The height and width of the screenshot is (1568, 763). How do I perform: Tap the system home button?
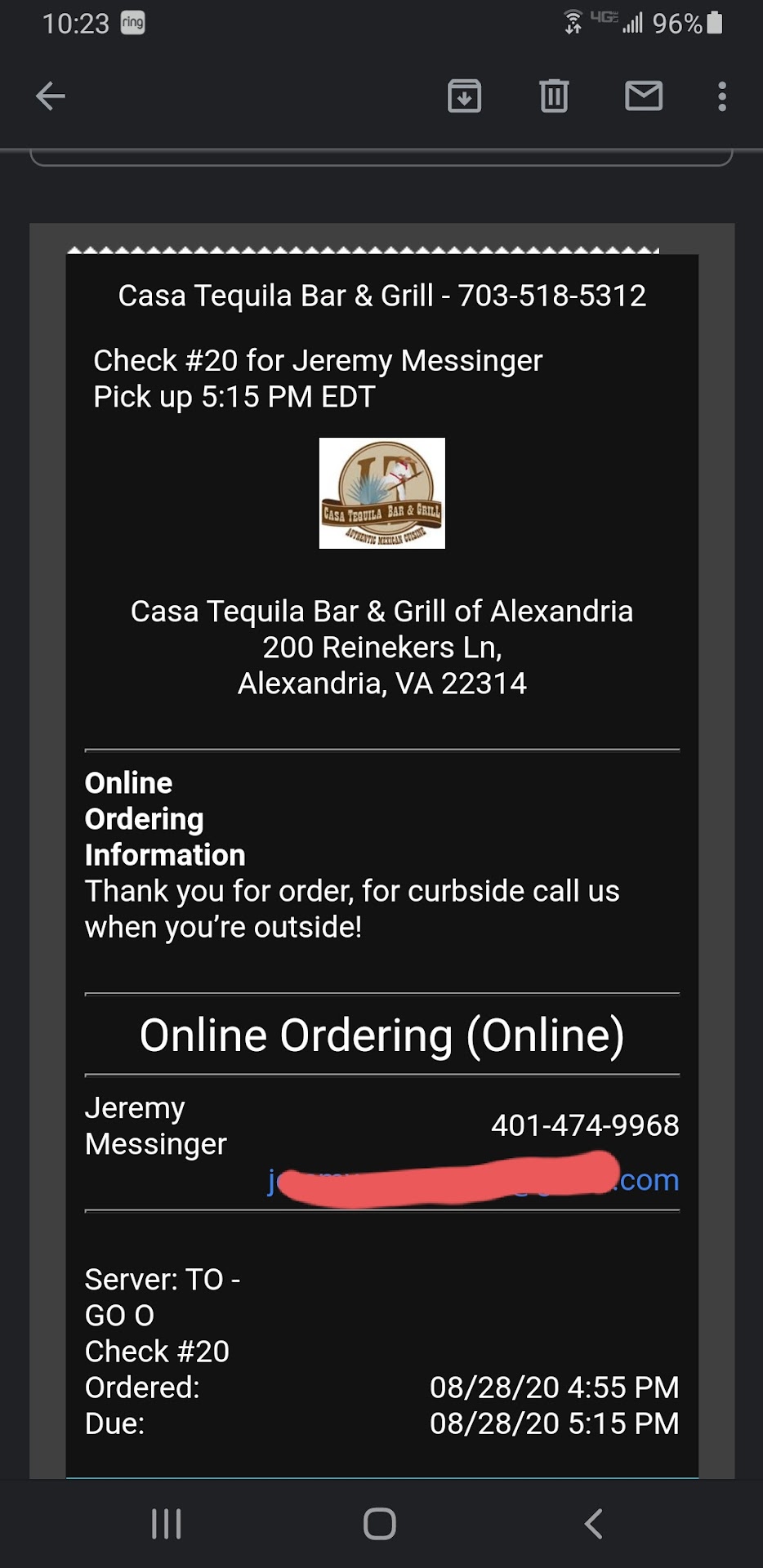point(380,1523)
